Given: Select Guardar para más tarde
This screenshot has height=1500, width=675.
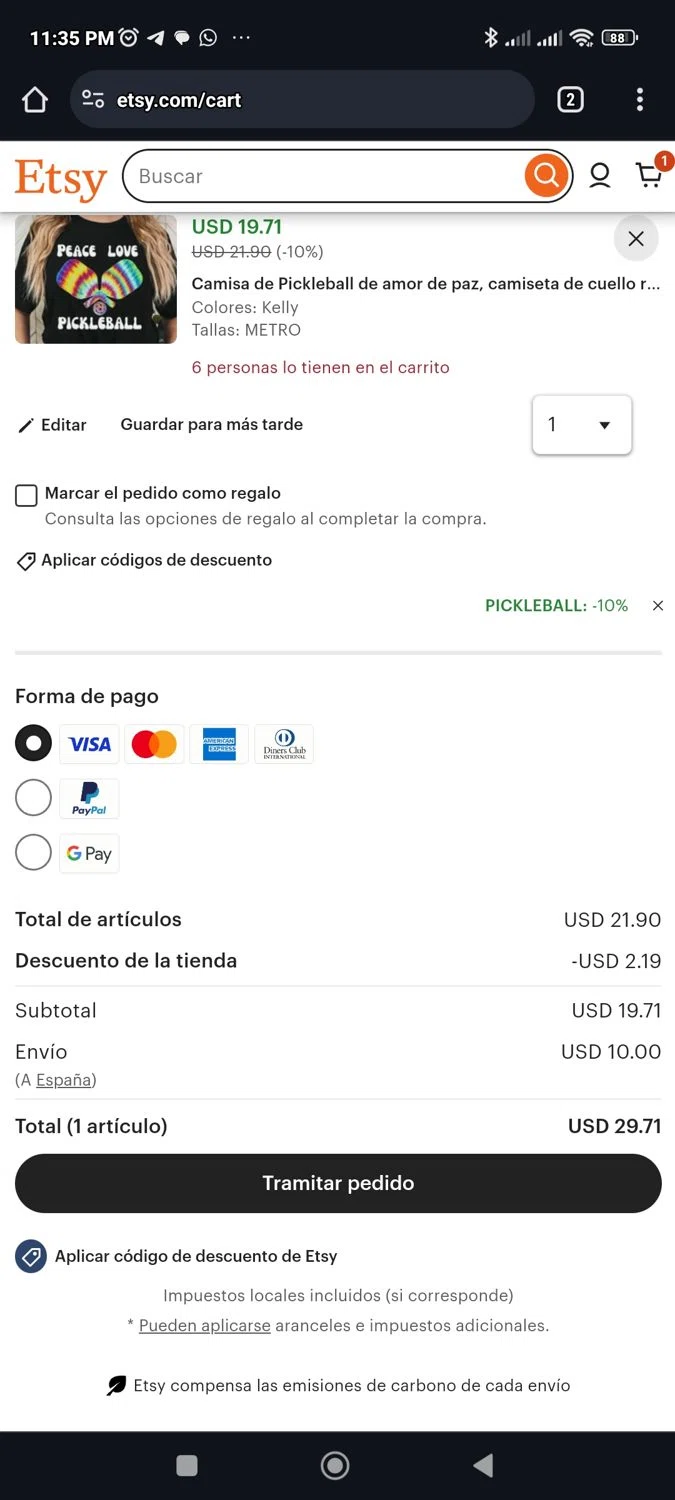Looking at the screenshot, I should tap(212, 424).
